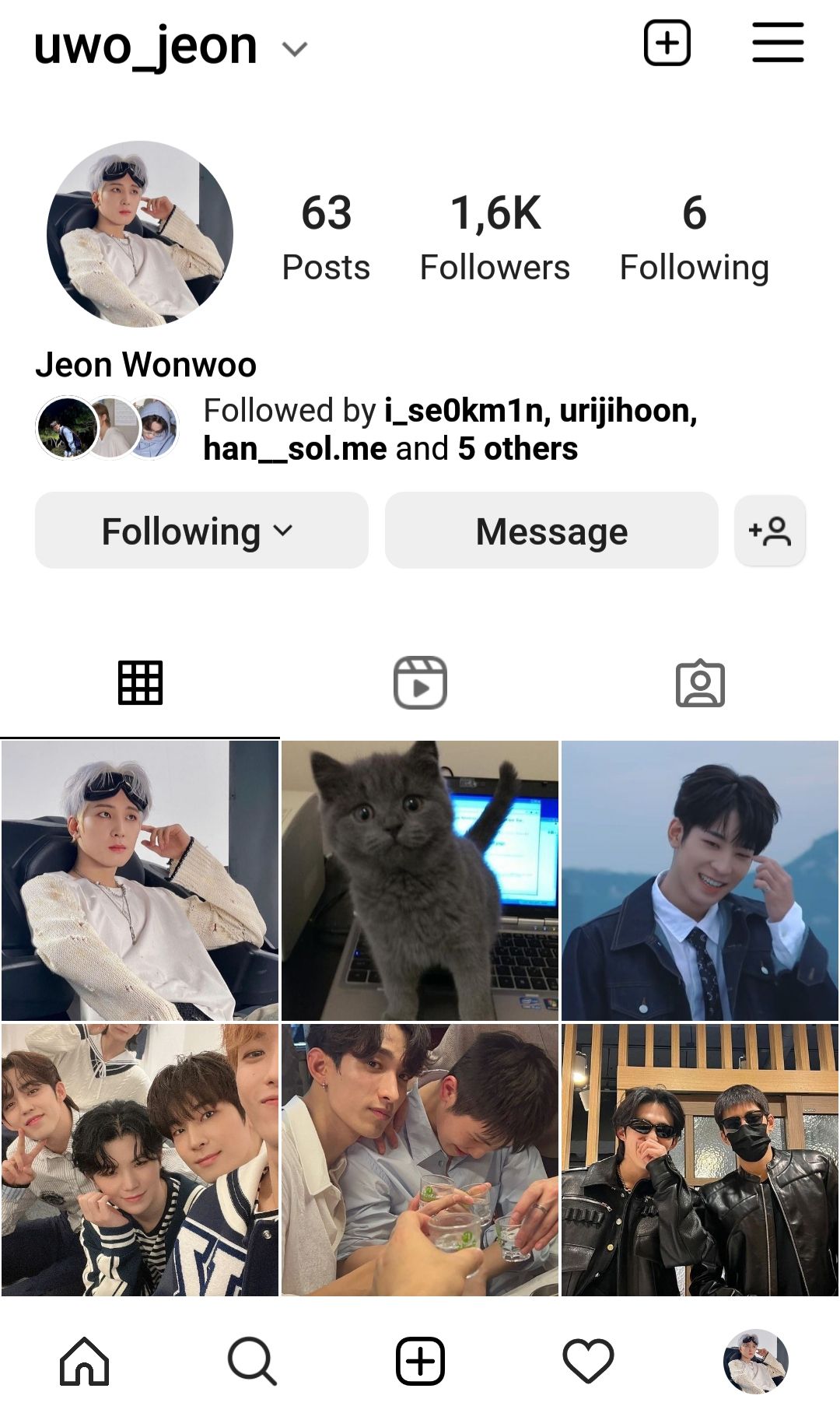Expand the uwo_jeon account switcher

coord(295,50)
